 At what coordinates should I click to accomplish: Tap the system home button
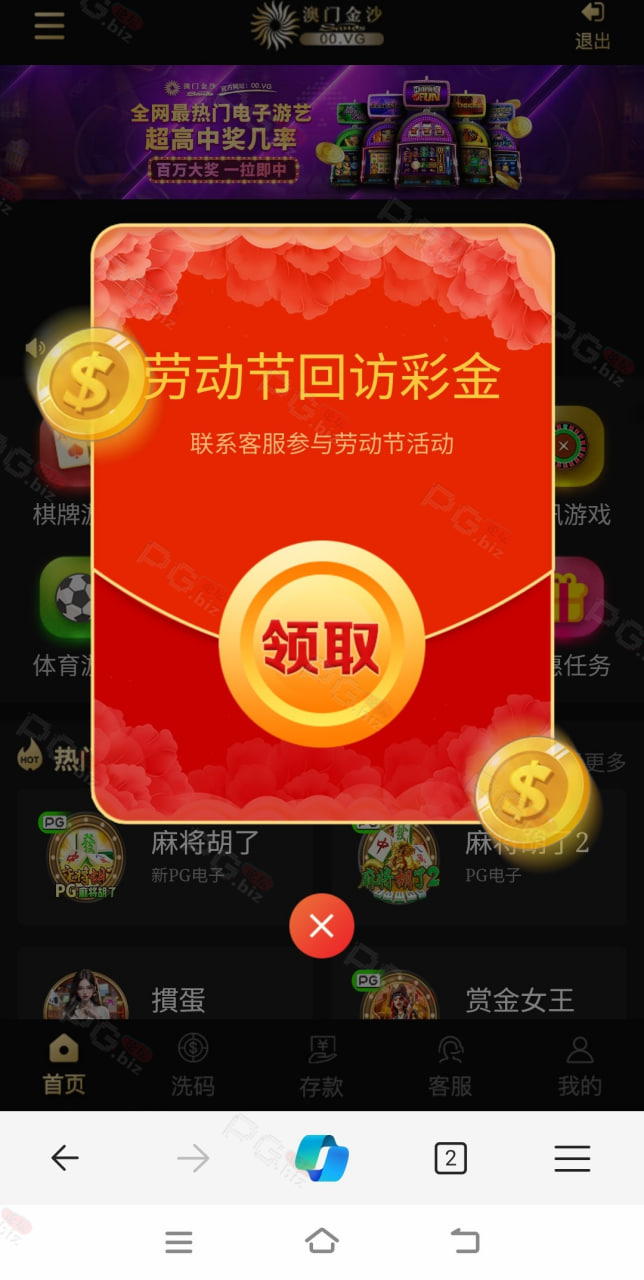[x=322, y=1241]
